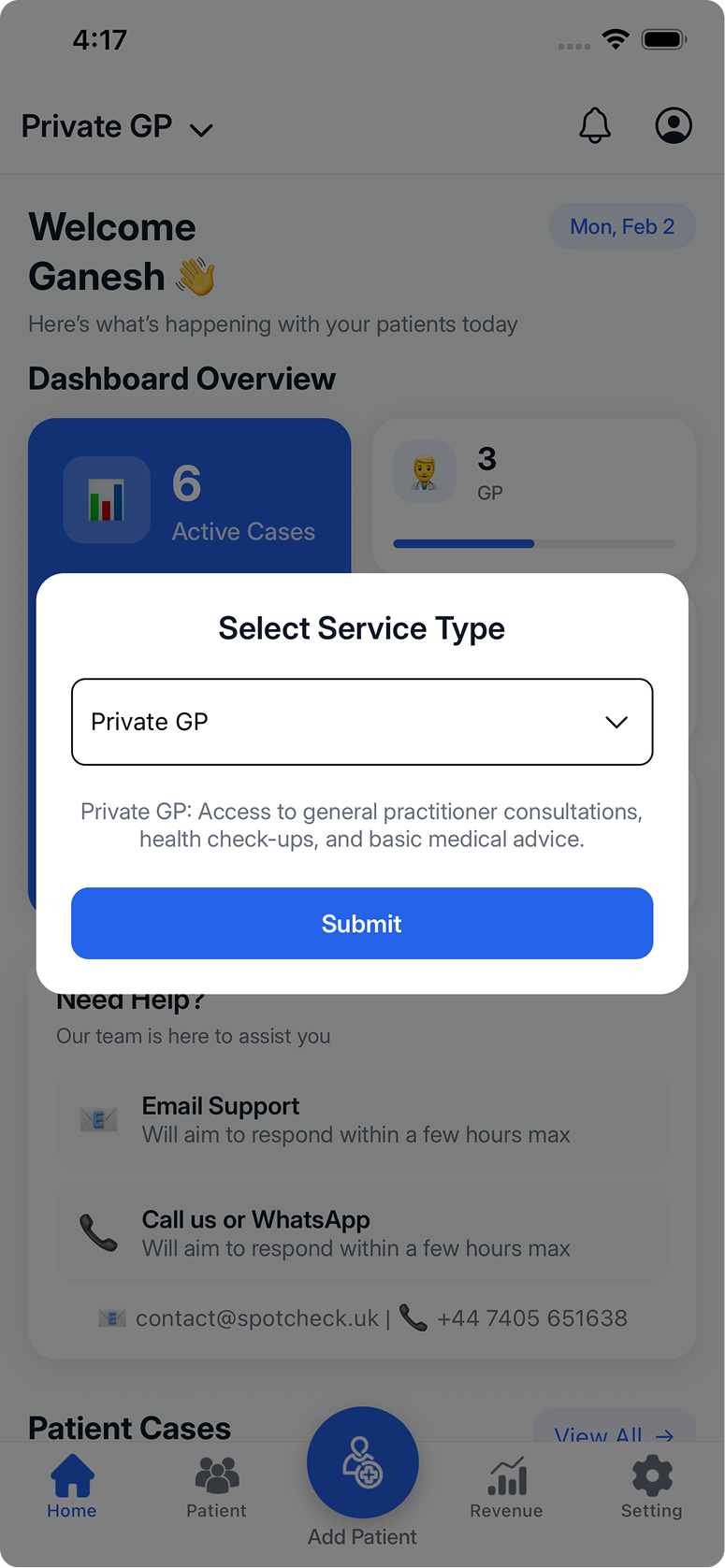View All patient cases
The height and width of the screenshot is (1568, 725).
614,1431
